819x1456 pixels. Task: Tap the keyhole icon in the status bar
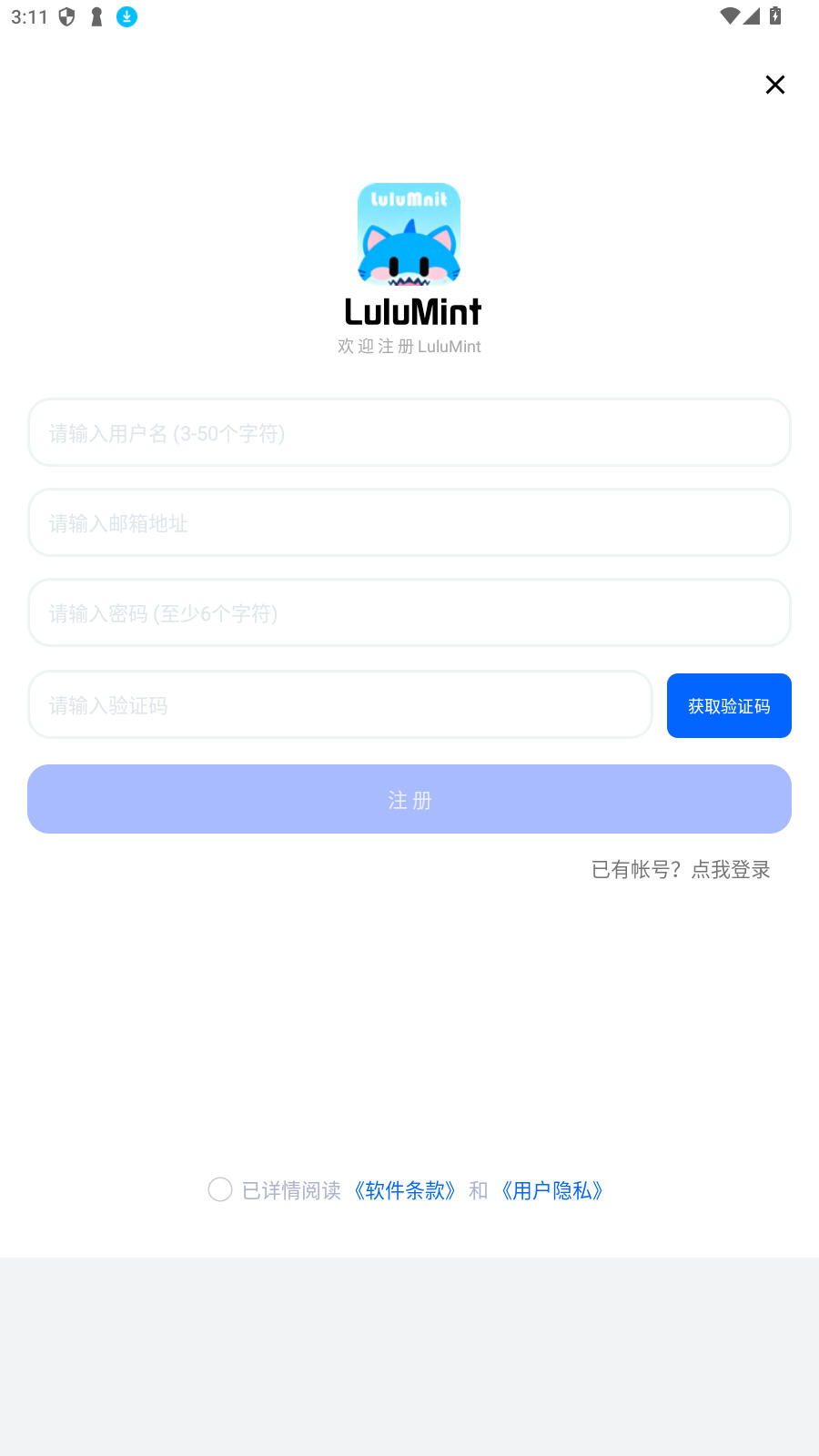point(96,15)
